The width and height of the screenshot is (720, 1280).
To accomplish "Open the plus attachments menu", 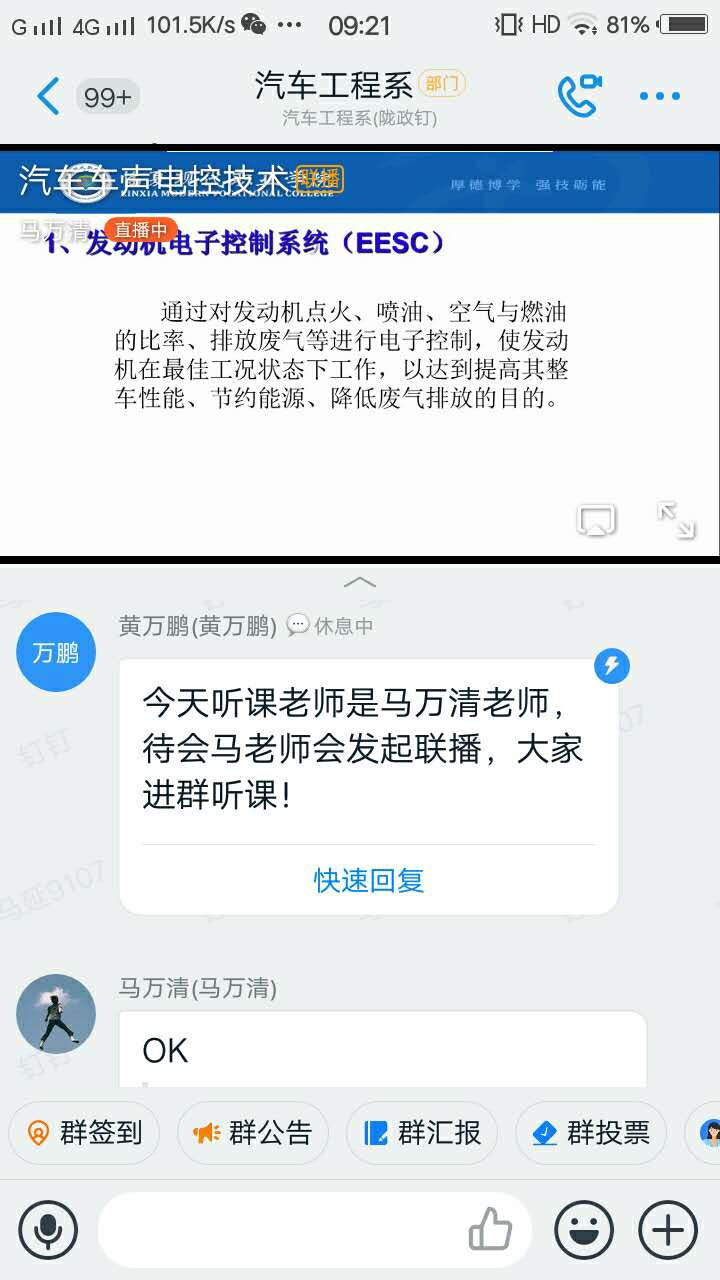I will coord(668,1230).
